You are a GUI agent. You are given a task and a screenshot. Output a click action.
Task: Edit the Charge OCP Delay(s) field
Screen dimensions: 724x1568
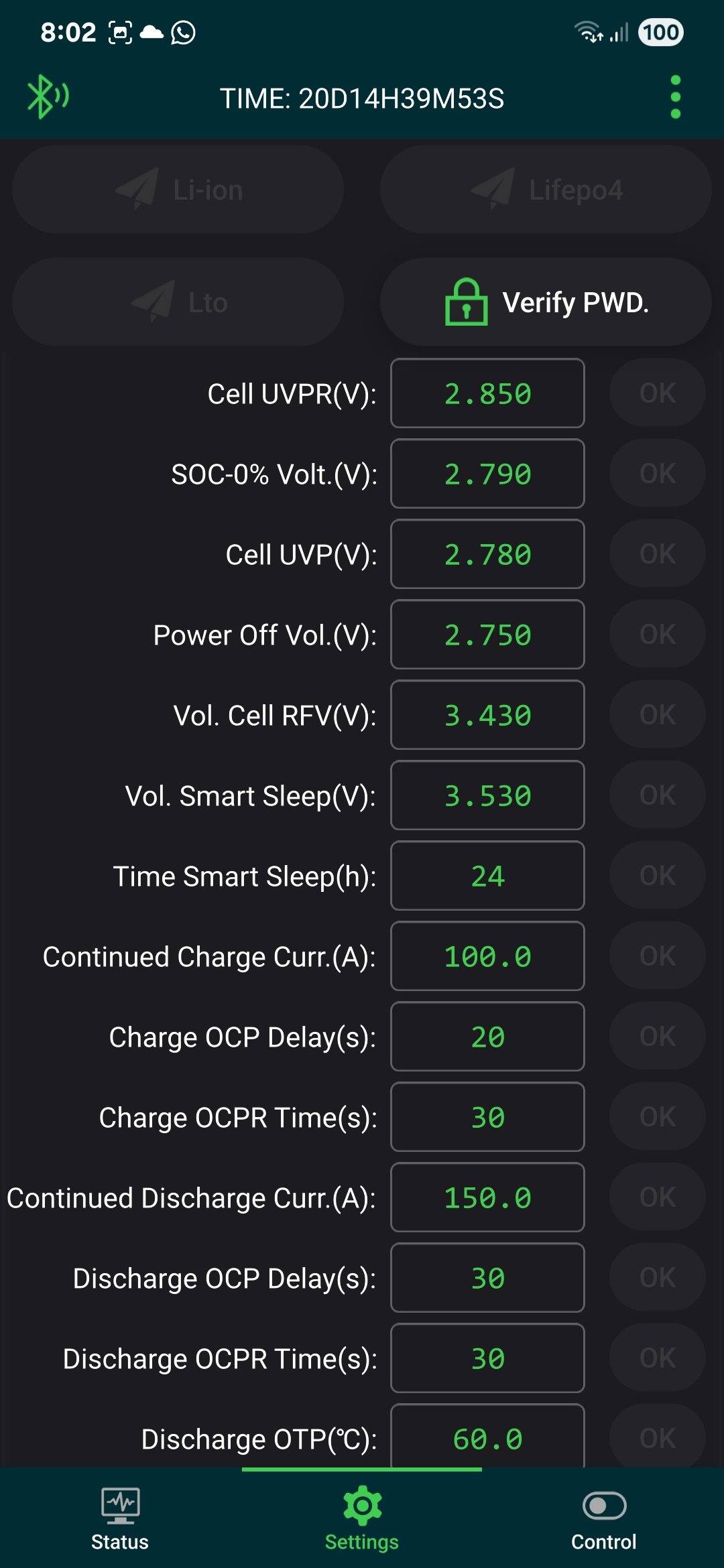[x=487, y=1037]
